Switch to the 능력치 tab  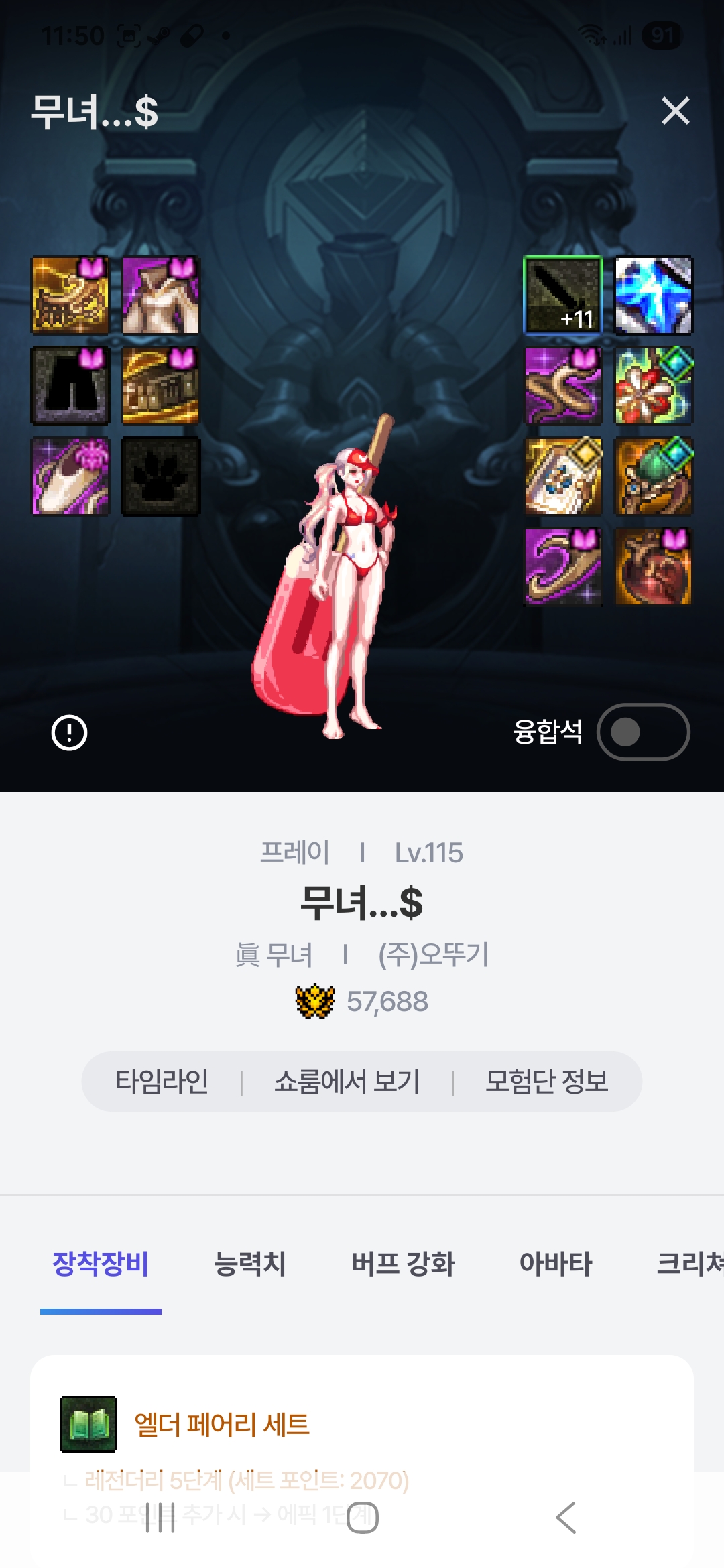pos(249,1264)
